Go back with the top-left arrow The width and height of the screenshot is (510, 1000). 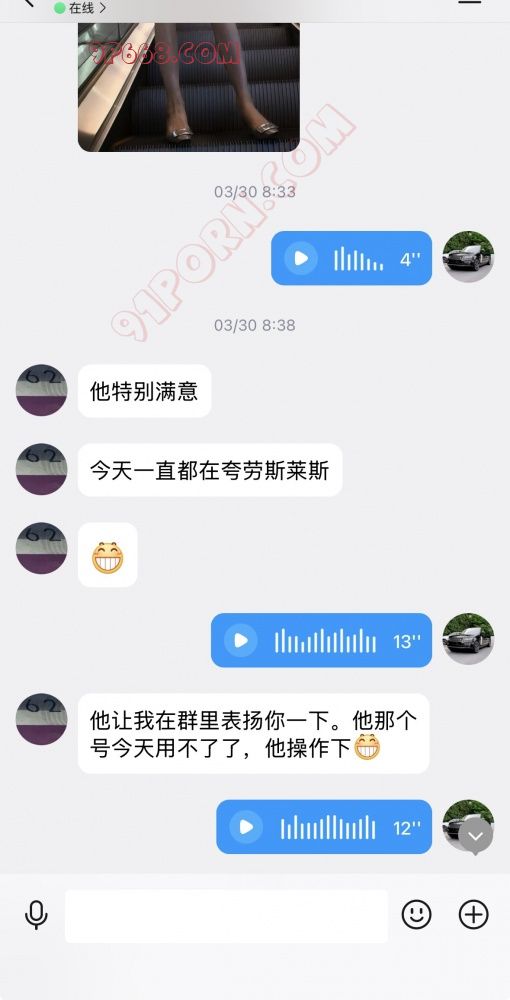pyautogui.click(x=27, y=4)
